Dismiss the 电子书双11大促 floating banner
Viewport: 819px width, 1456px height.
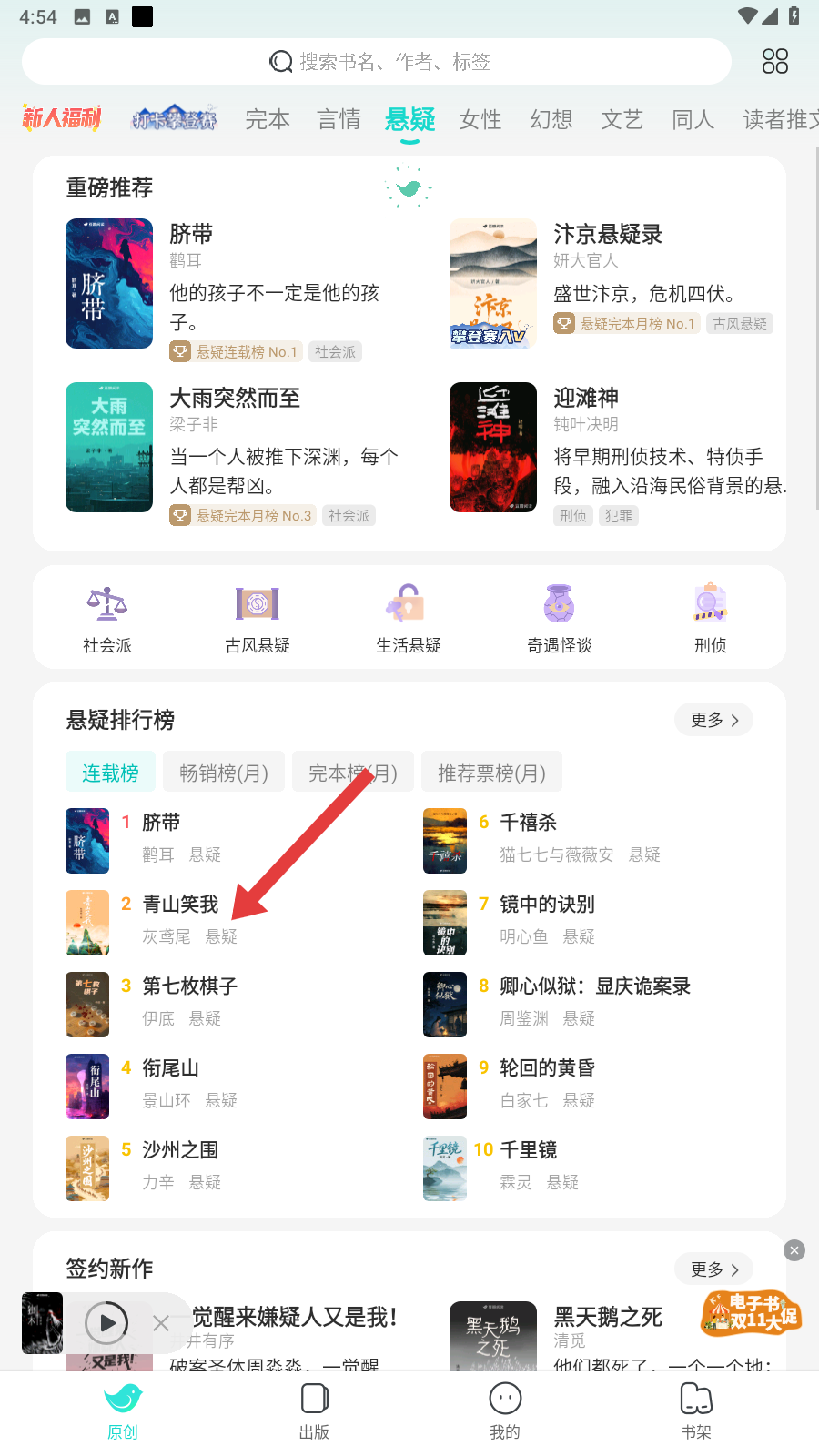pos(794,1250)
